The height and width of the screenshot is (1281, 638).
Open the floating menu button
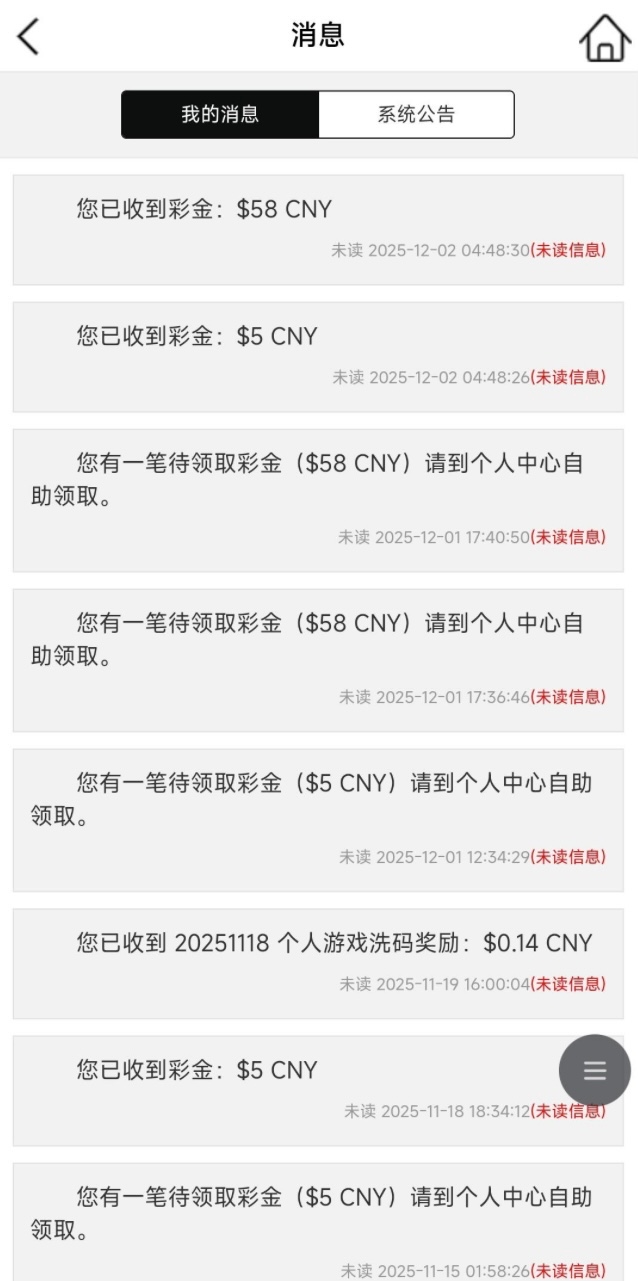click(594, 1070)
